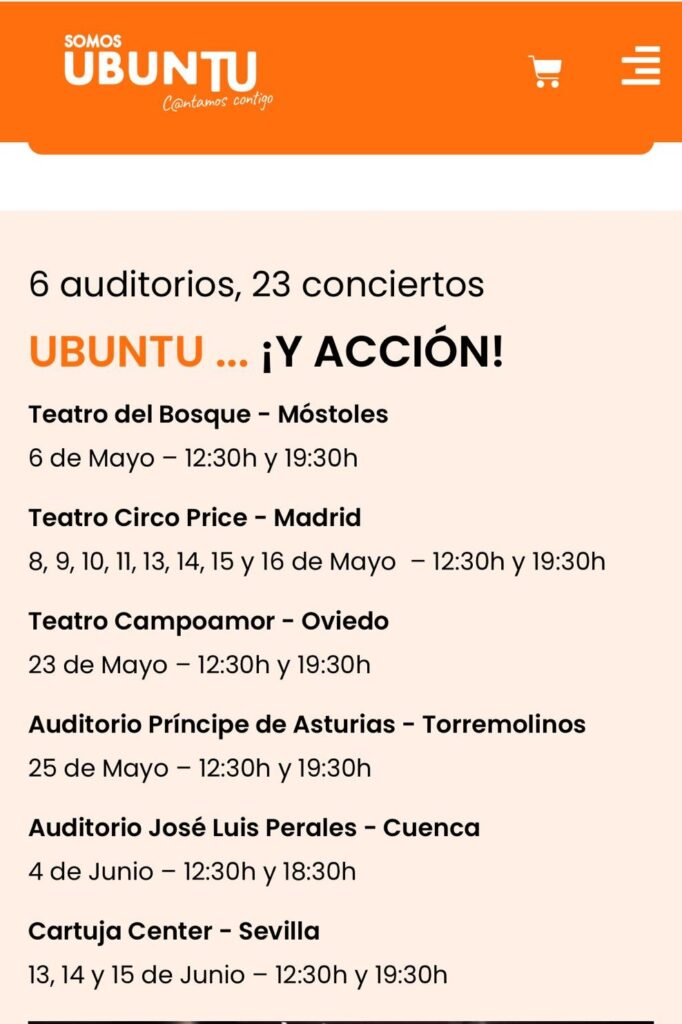Open the hamburger navigation menu
This screenshot has width=682, height=1024.
640,66
